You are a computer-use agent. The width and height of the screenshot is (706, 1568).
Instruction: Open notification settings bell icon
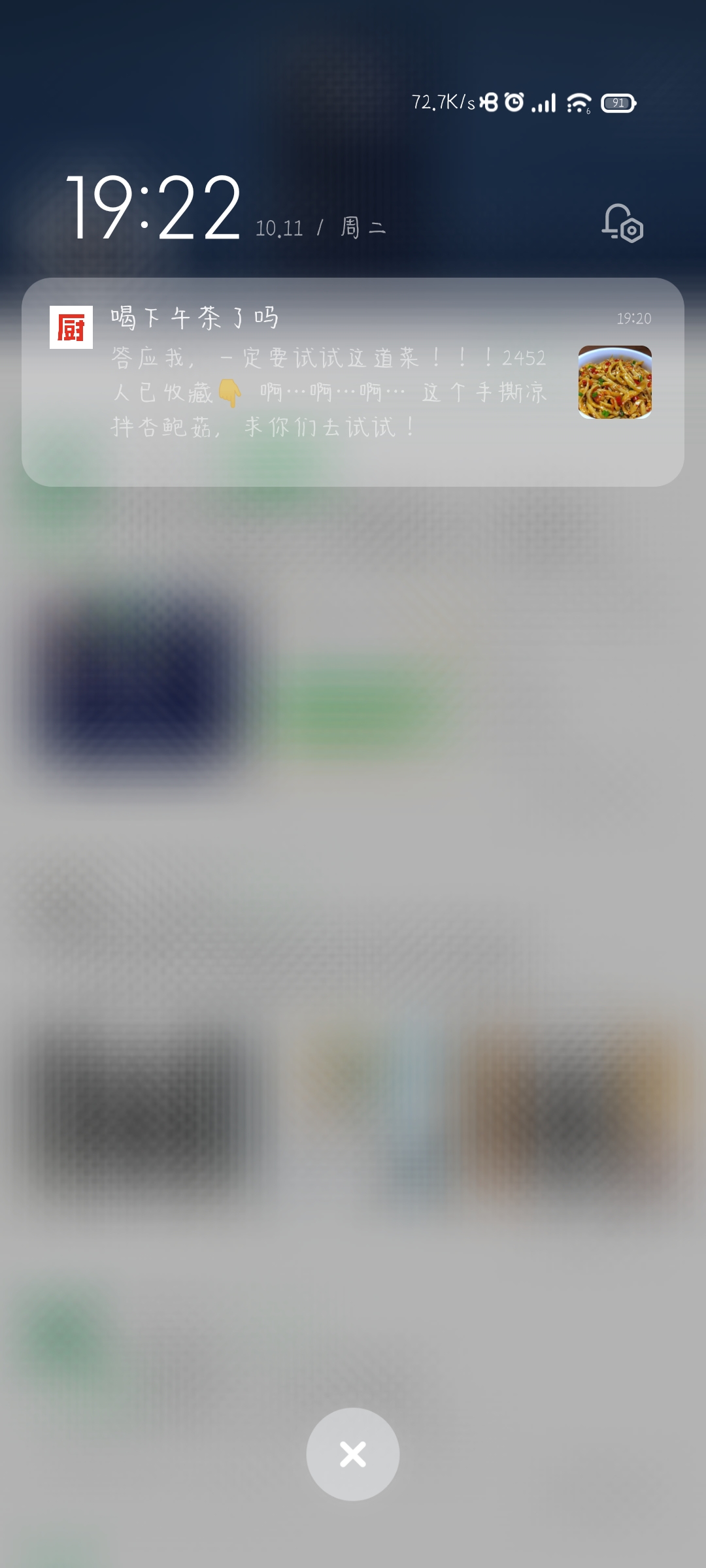(x=622, y=223)
